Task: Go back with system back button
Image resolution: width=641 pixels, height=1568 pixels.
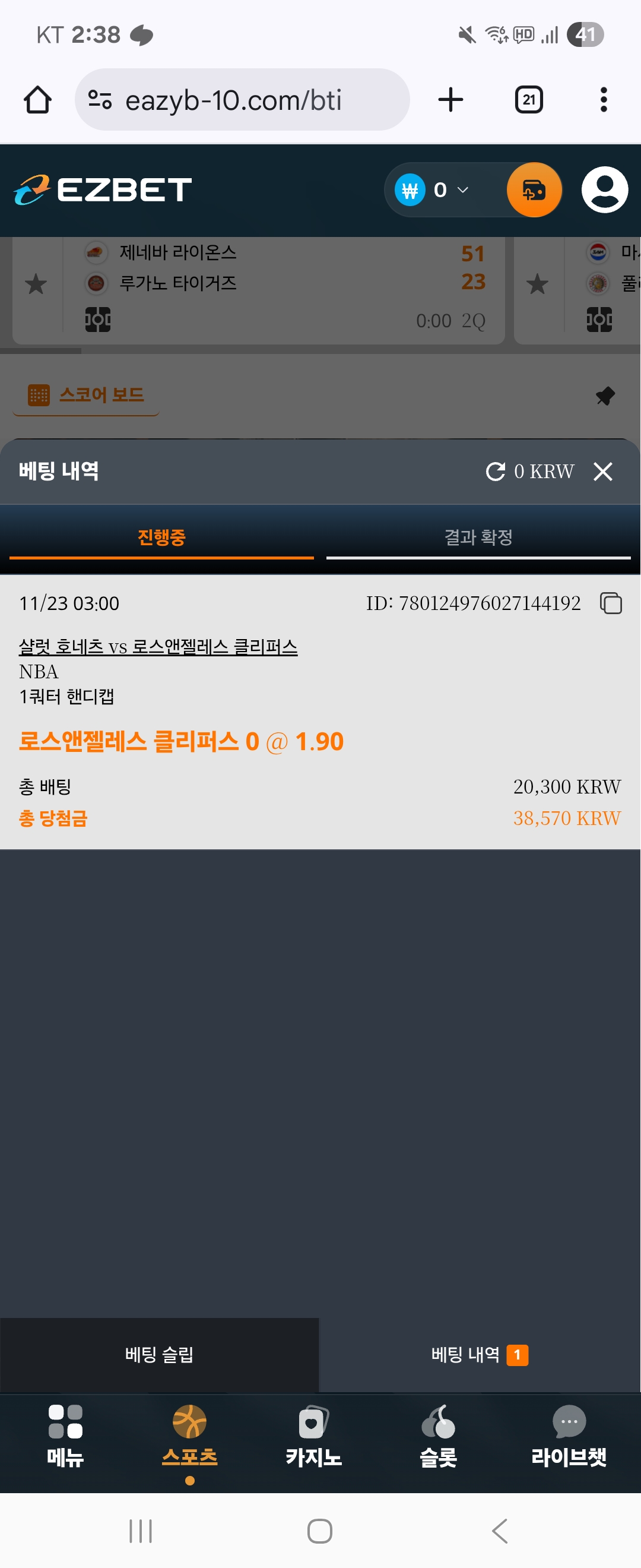Action: (499, 1531)
